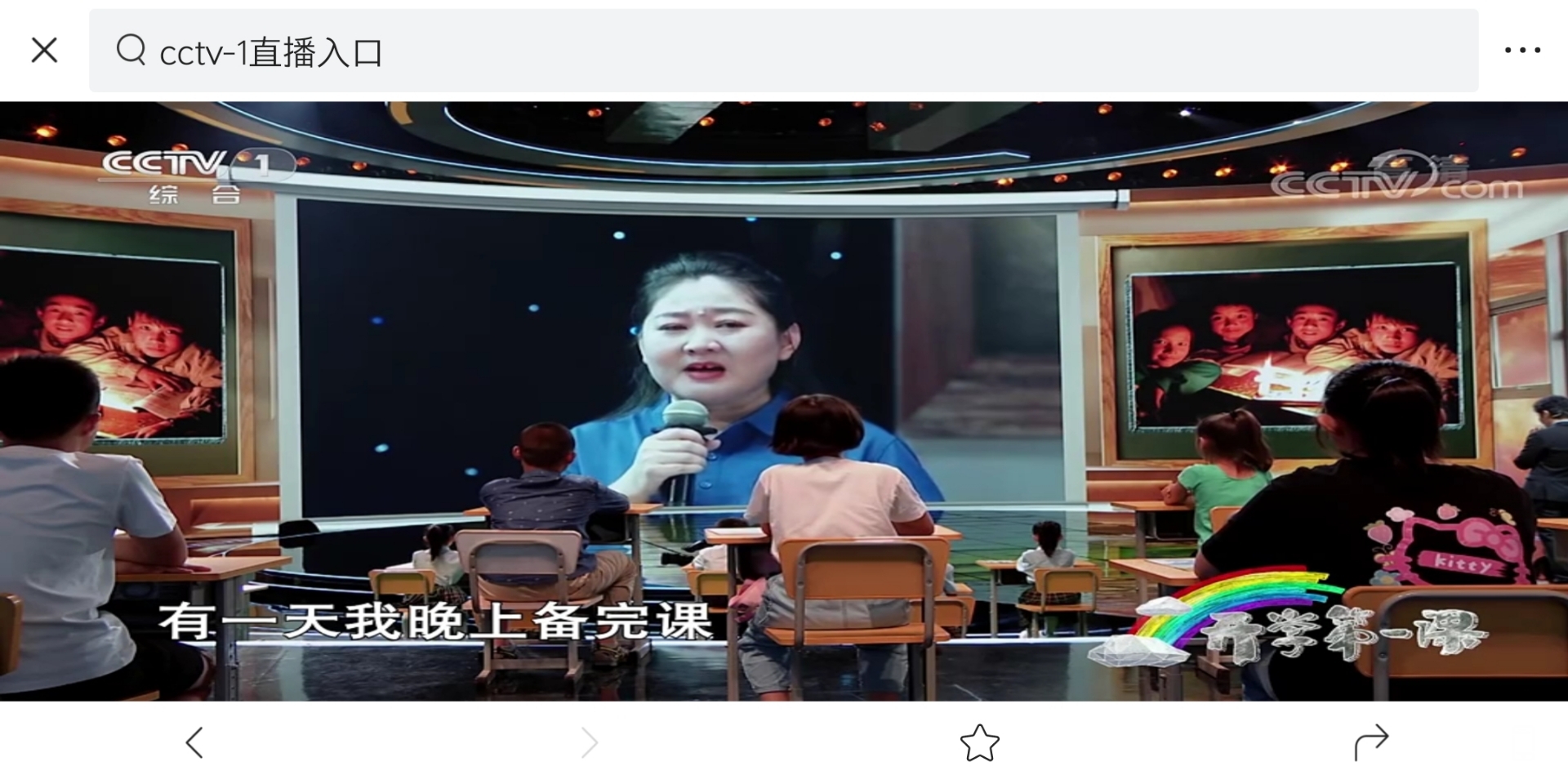Tap the CCTV-1 live video player
The image size is (1568, 784).
[x=784, y=400]
